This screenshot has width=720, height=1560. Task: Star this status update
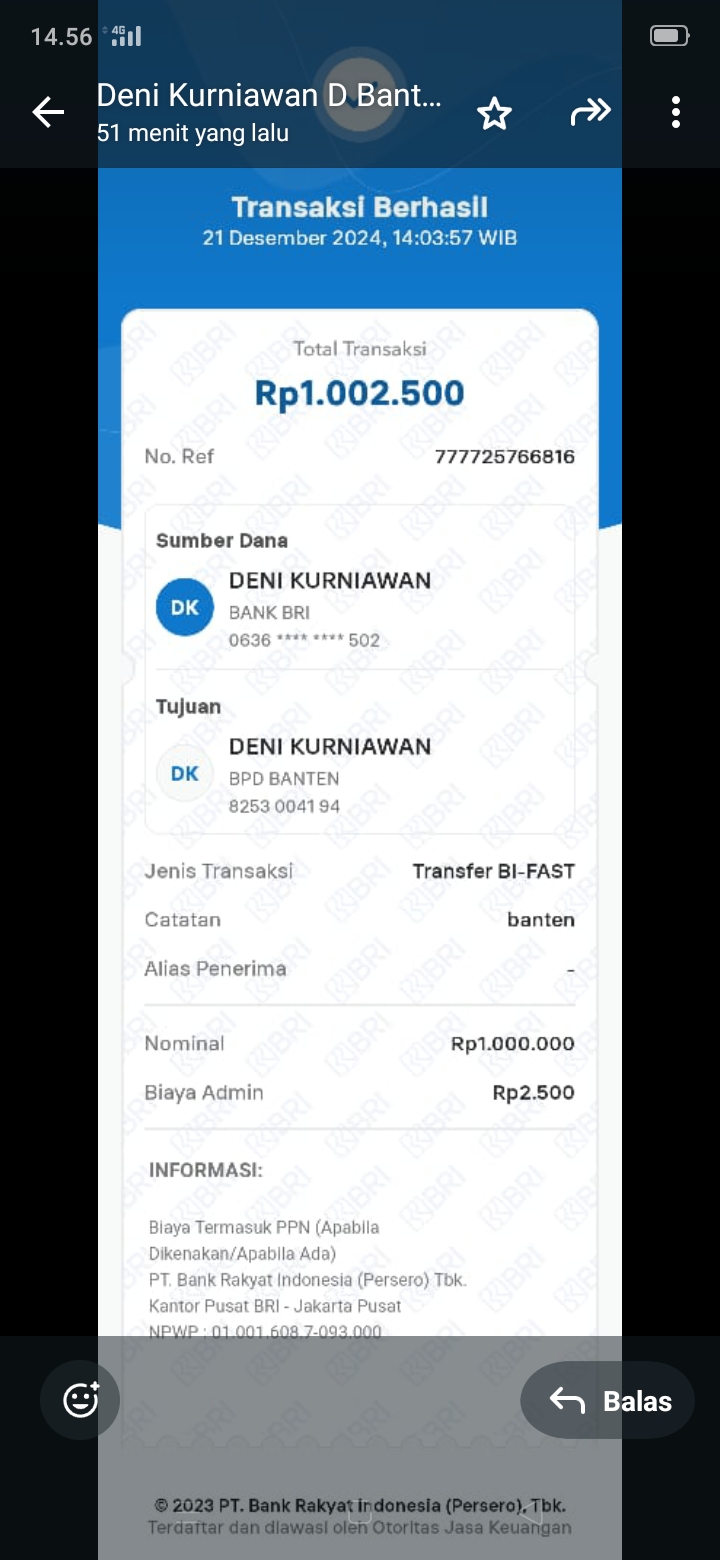click(x=494, y=113)
